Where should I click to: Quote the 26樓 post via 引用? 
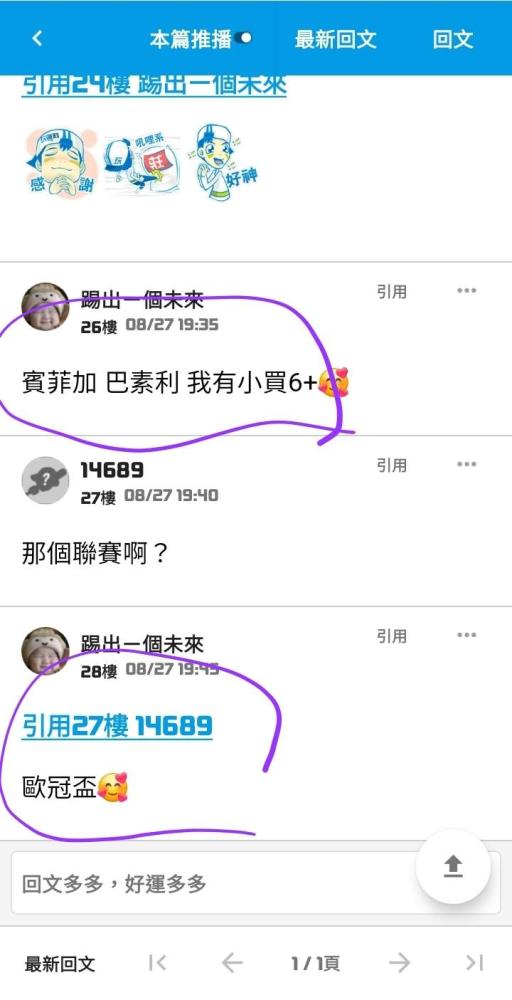391,291
